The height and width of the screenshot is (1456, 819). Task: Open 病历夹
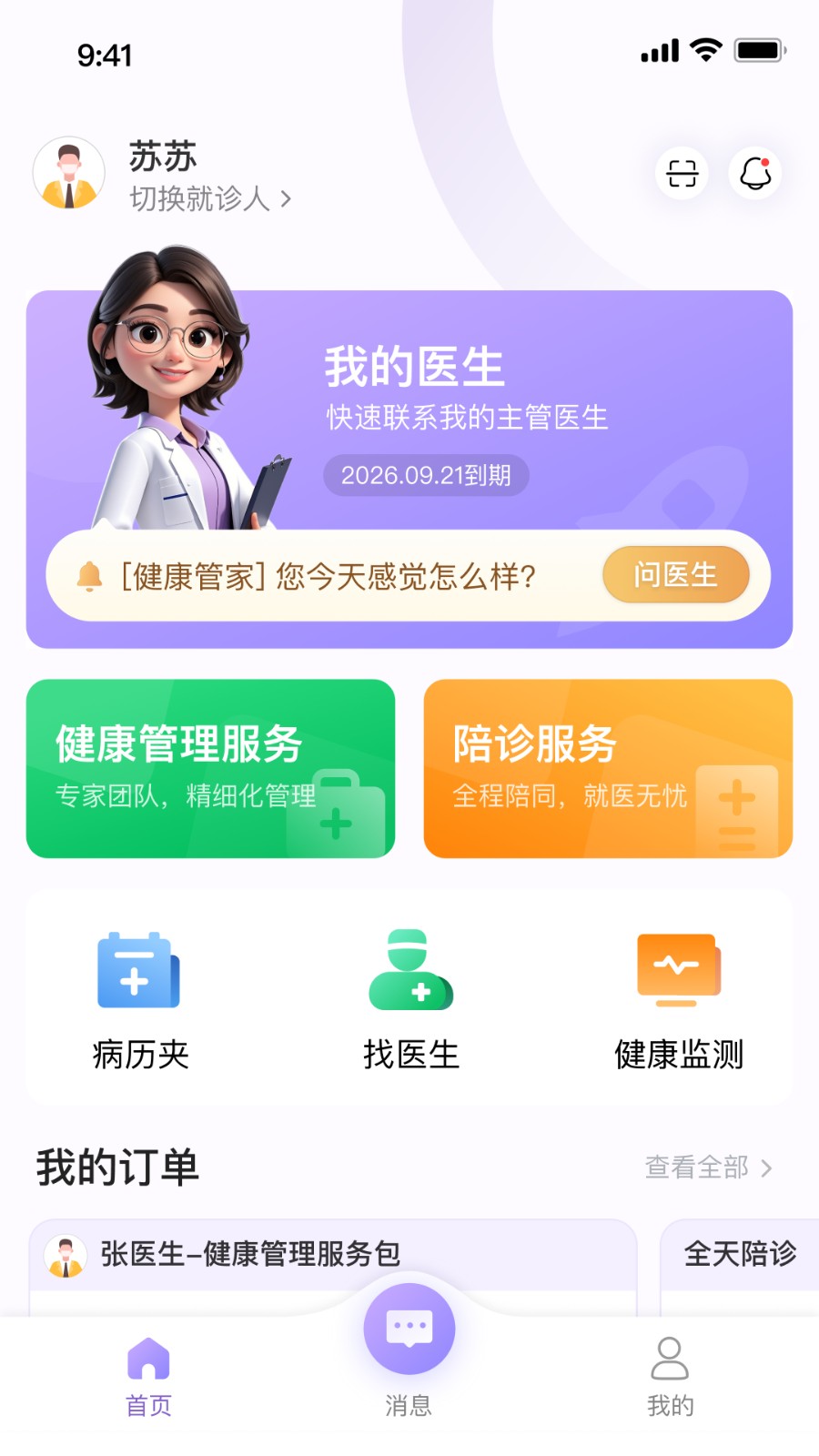point(140,1000)
